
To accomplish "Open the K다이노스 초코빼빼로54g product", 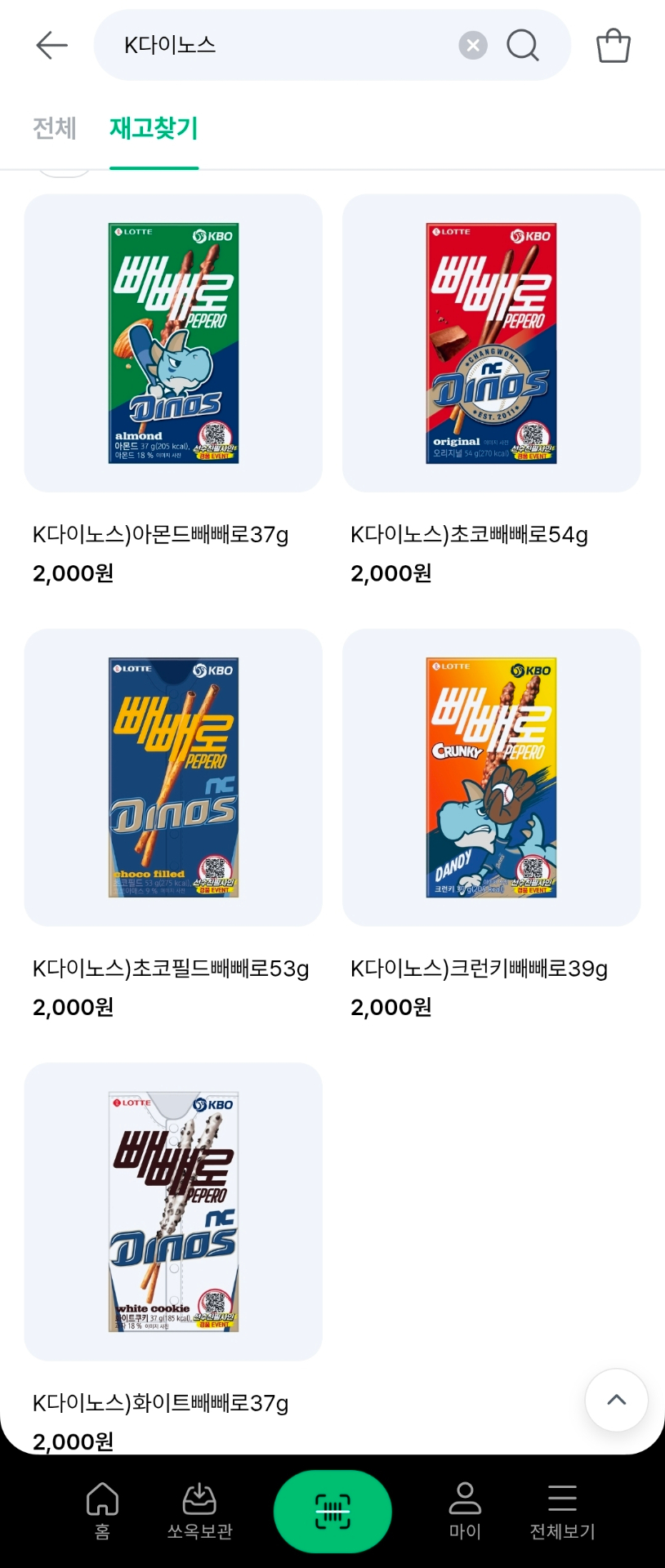I will tap(492, 343).
